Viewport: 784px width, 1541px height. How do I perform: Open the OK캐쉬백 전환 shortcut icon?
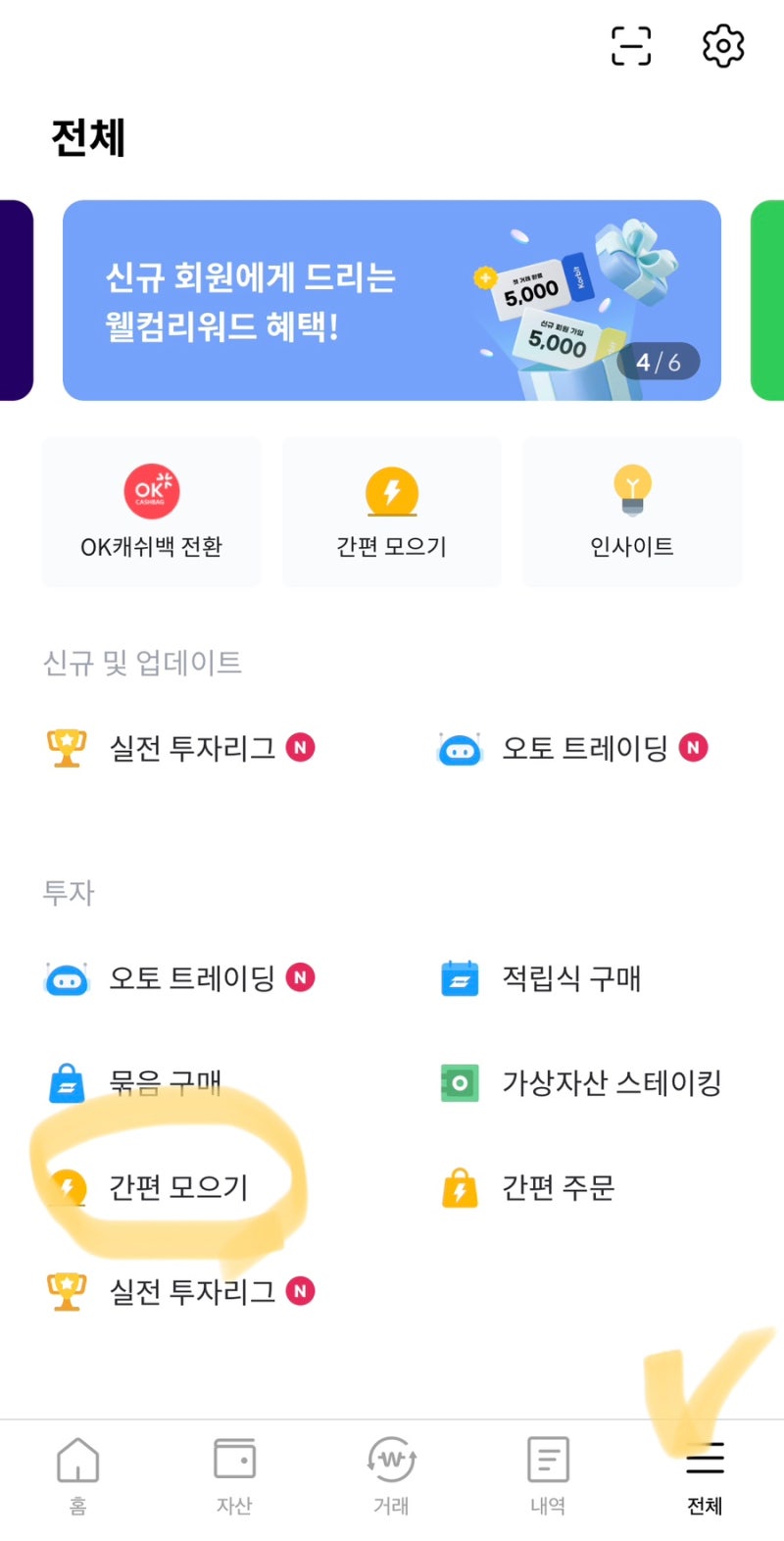tap(150, 490)
